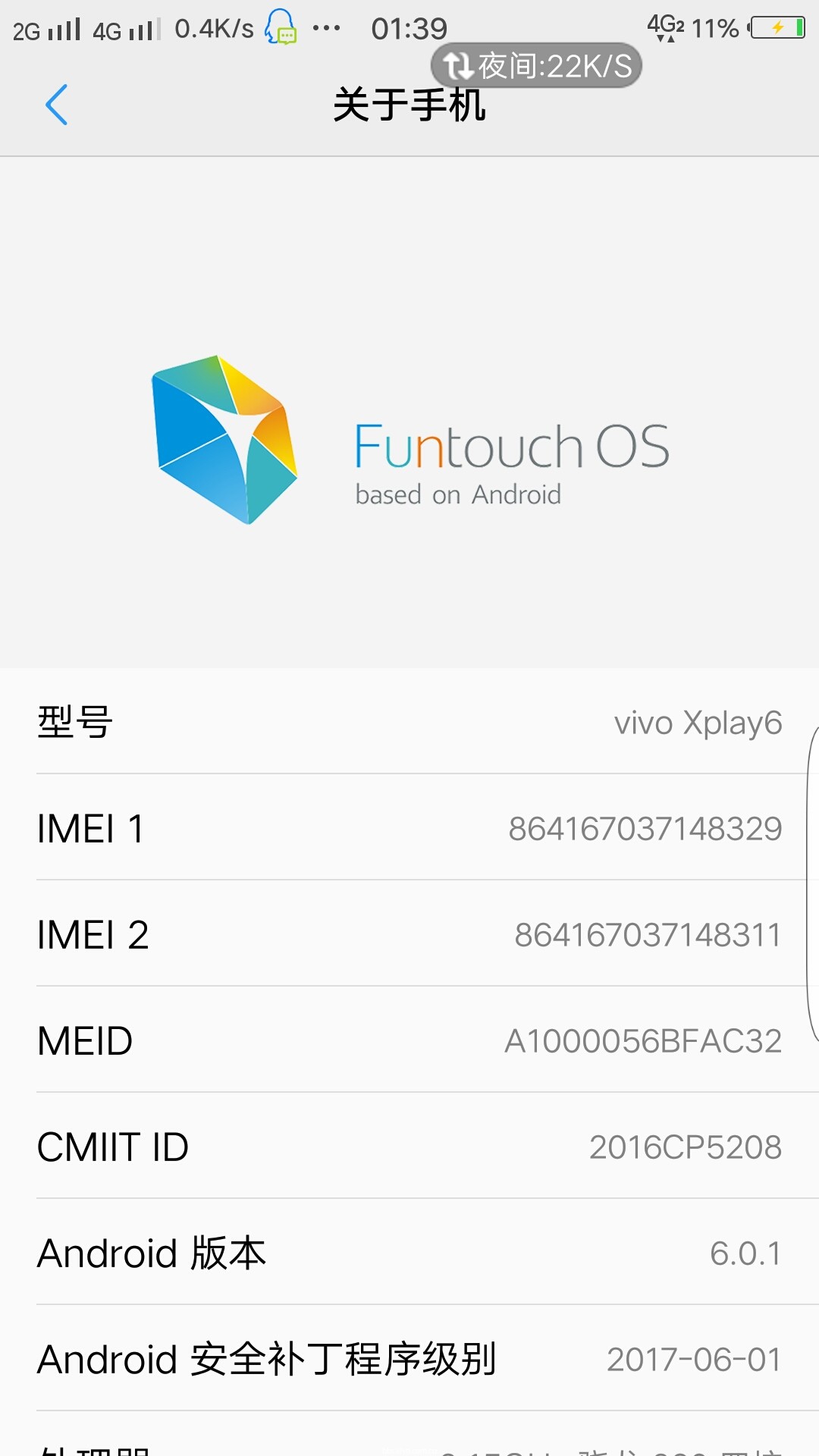Go back from the 关于手机 page

tap(57, 105)
